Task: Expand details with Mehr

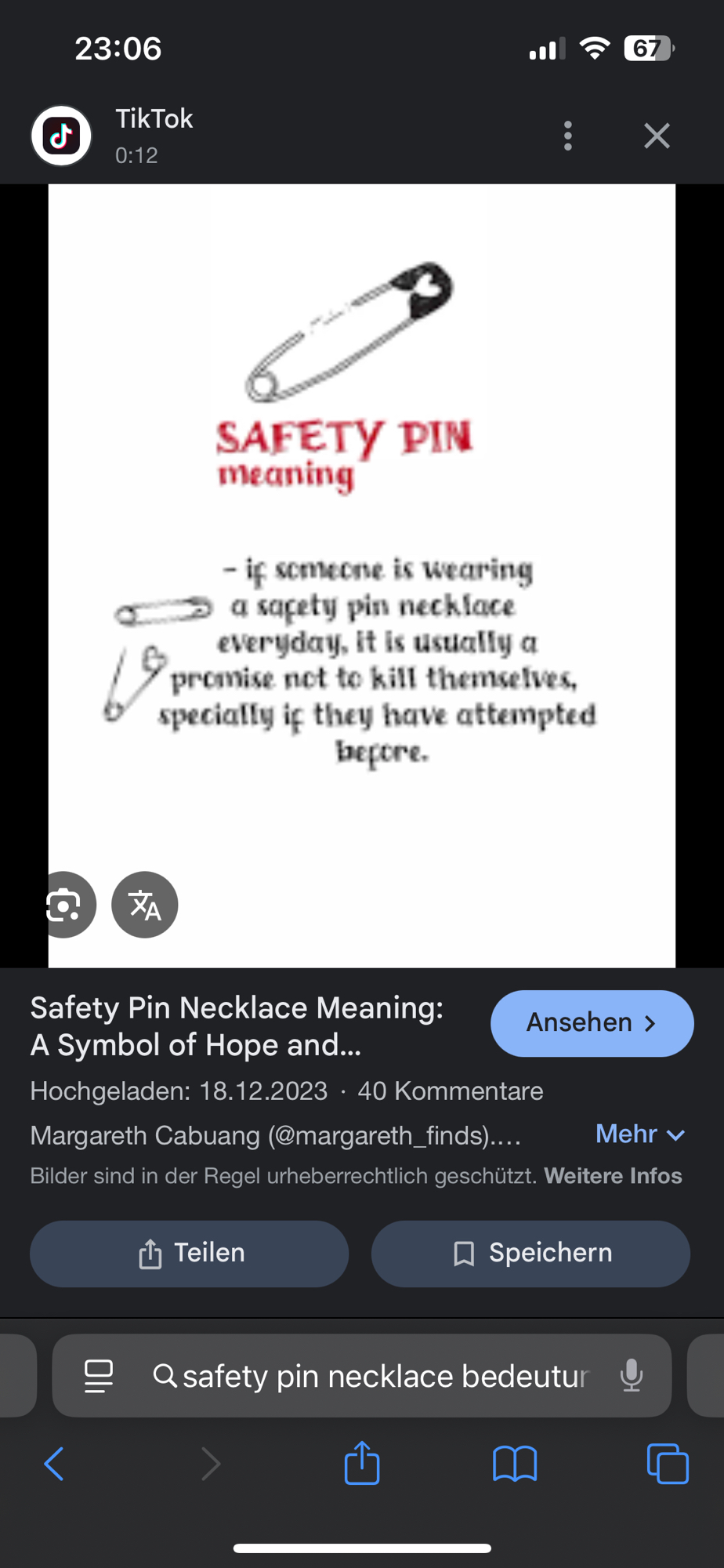Action: click(639, 1134)
